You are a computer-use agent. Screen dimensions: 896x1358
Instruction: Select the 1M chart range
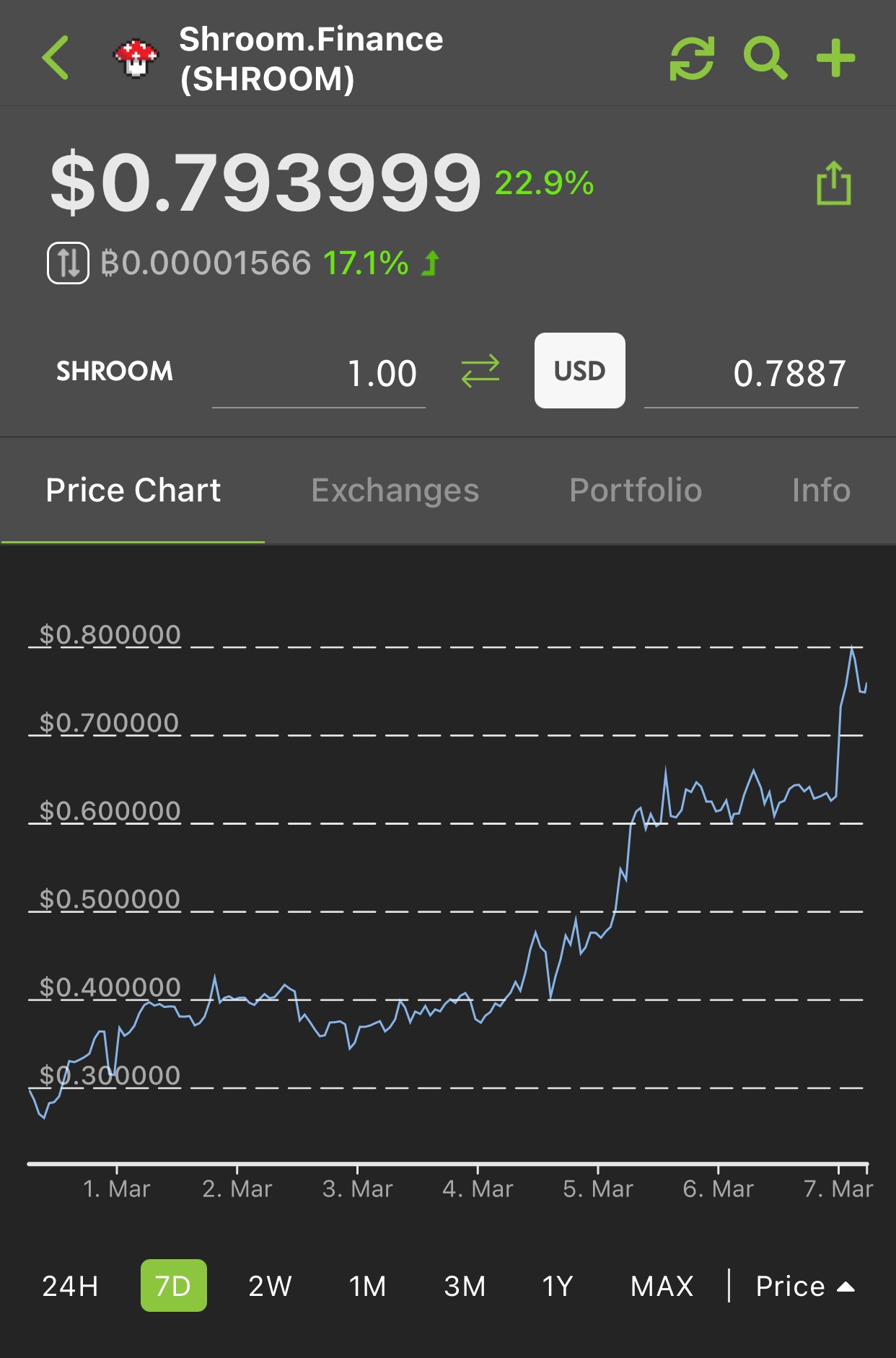click(367, 1286)
